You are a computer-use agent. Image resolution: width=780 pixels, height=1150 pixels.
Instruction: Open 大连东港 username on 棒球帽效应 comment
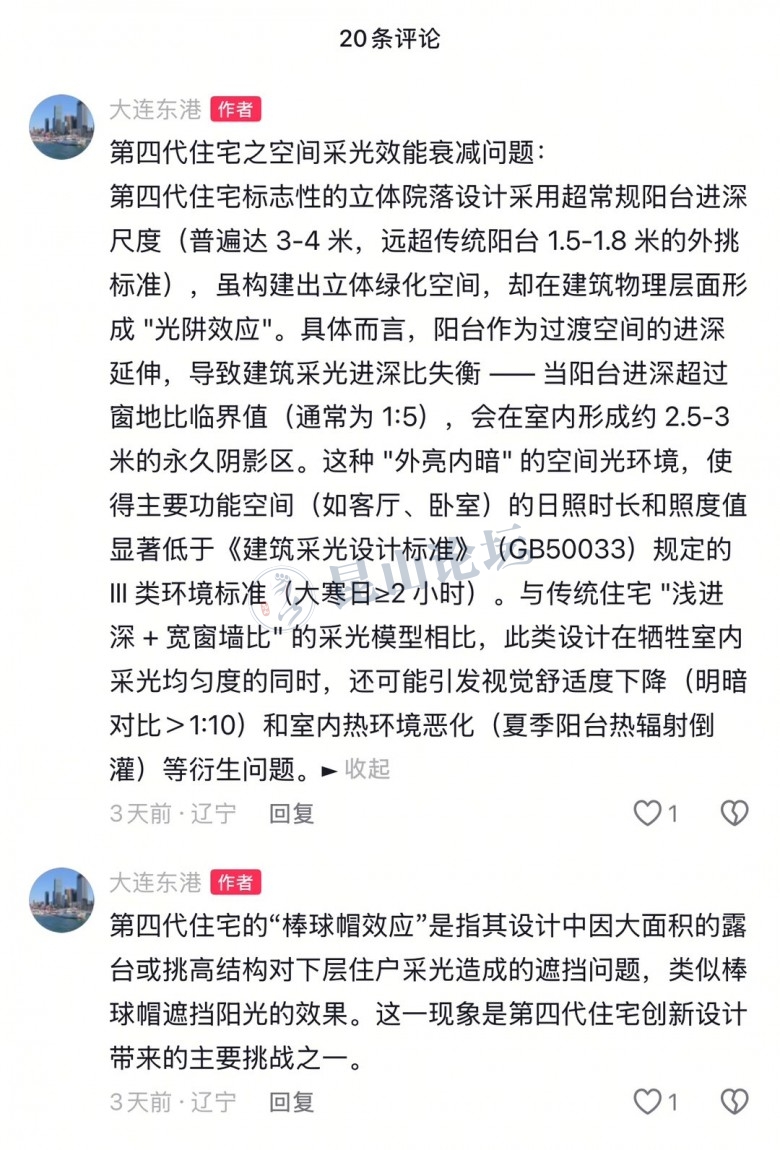[155, 882]
